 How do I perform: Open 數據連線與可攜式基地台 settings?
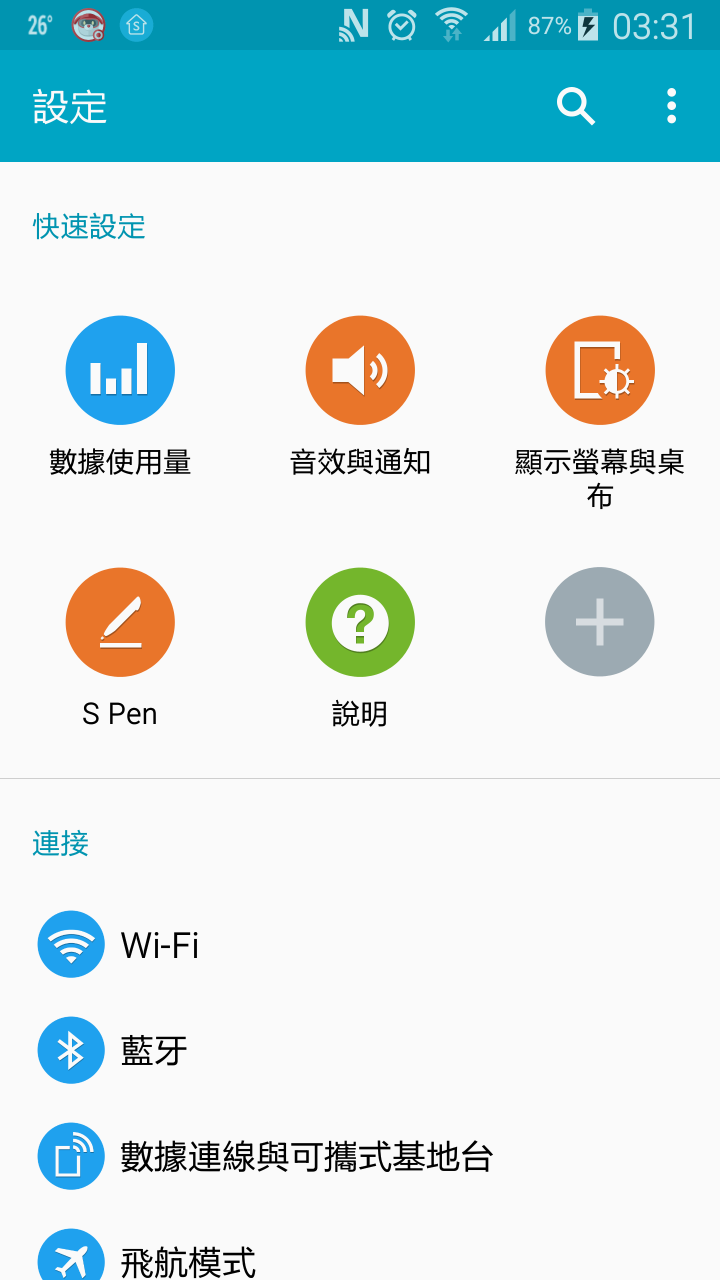tap(360, 1156)
